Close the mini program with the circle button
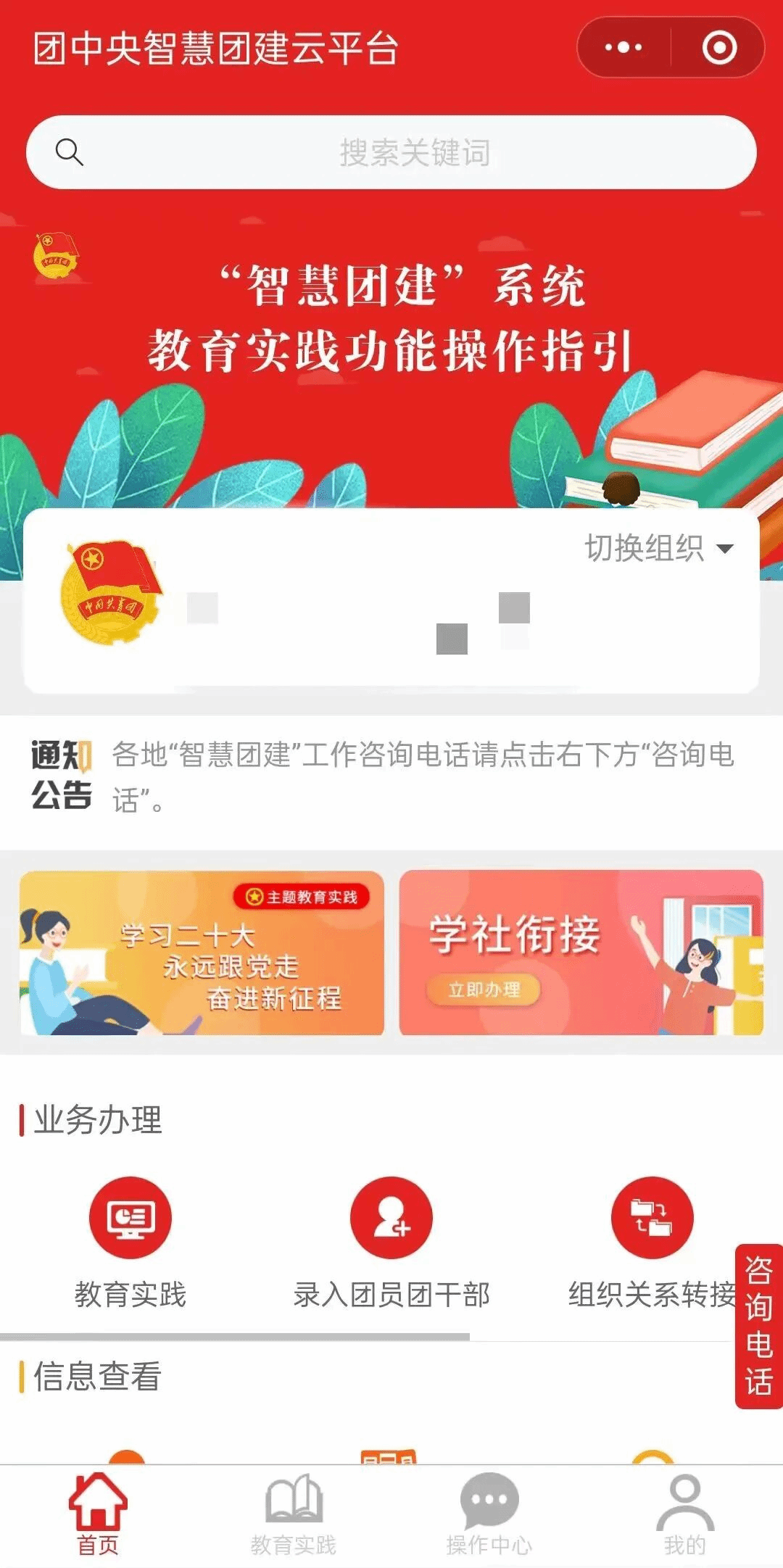This screenshot has height=1568, width=783. [719, 48]
